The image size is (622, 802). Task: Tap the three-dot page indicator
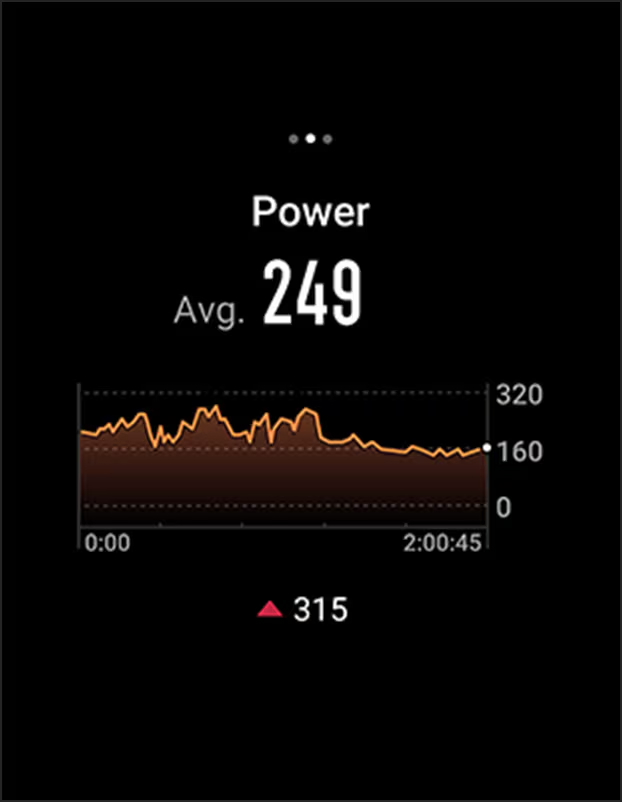(310, 139)
